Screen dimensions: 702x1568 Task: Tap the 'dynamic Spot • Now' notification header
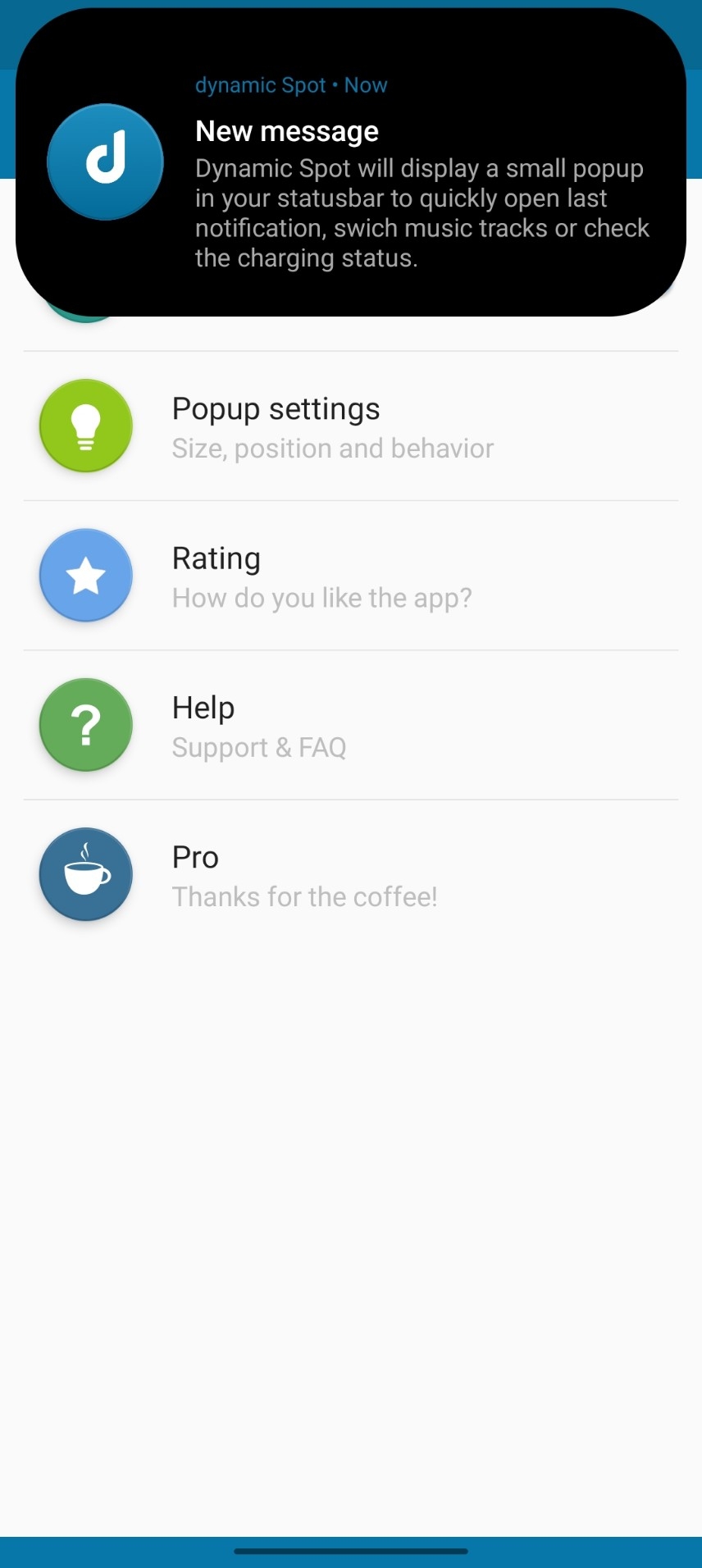(x=290, y=84)
